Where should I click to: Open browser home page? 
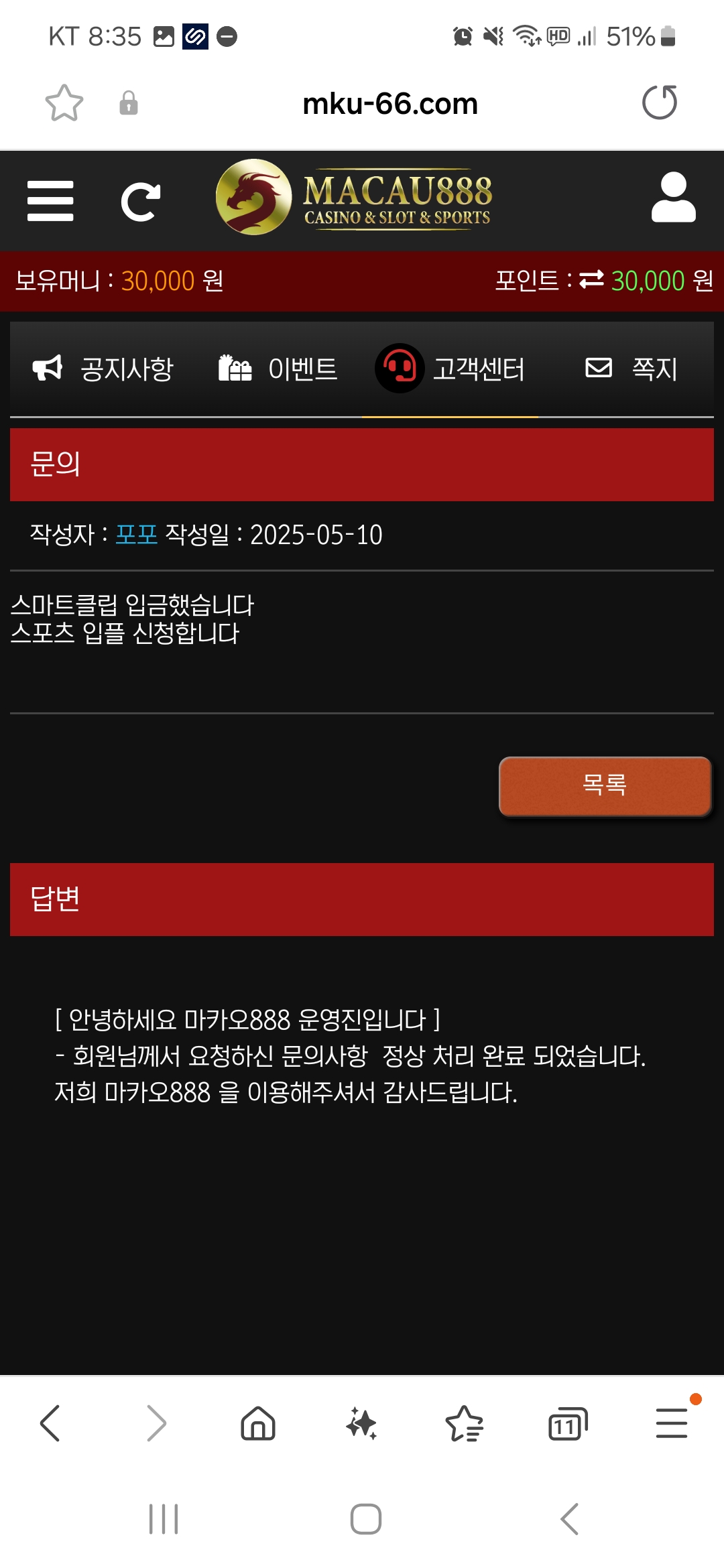pyautogui.click(x=258, y=1423)
